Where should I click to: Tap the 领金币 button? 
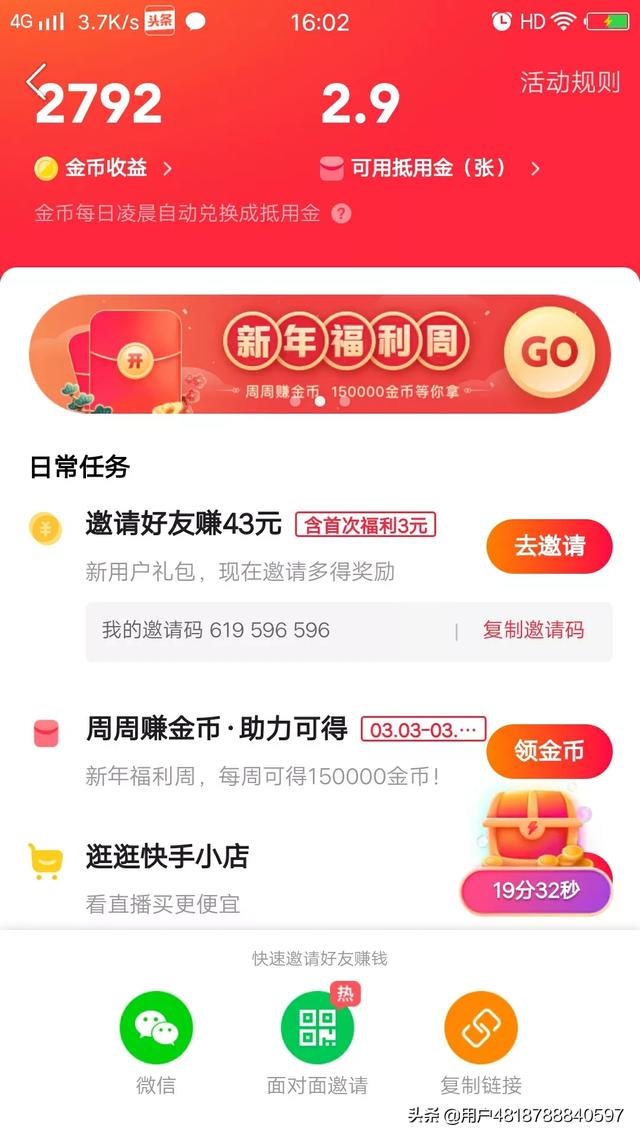(x=549, y=751)
